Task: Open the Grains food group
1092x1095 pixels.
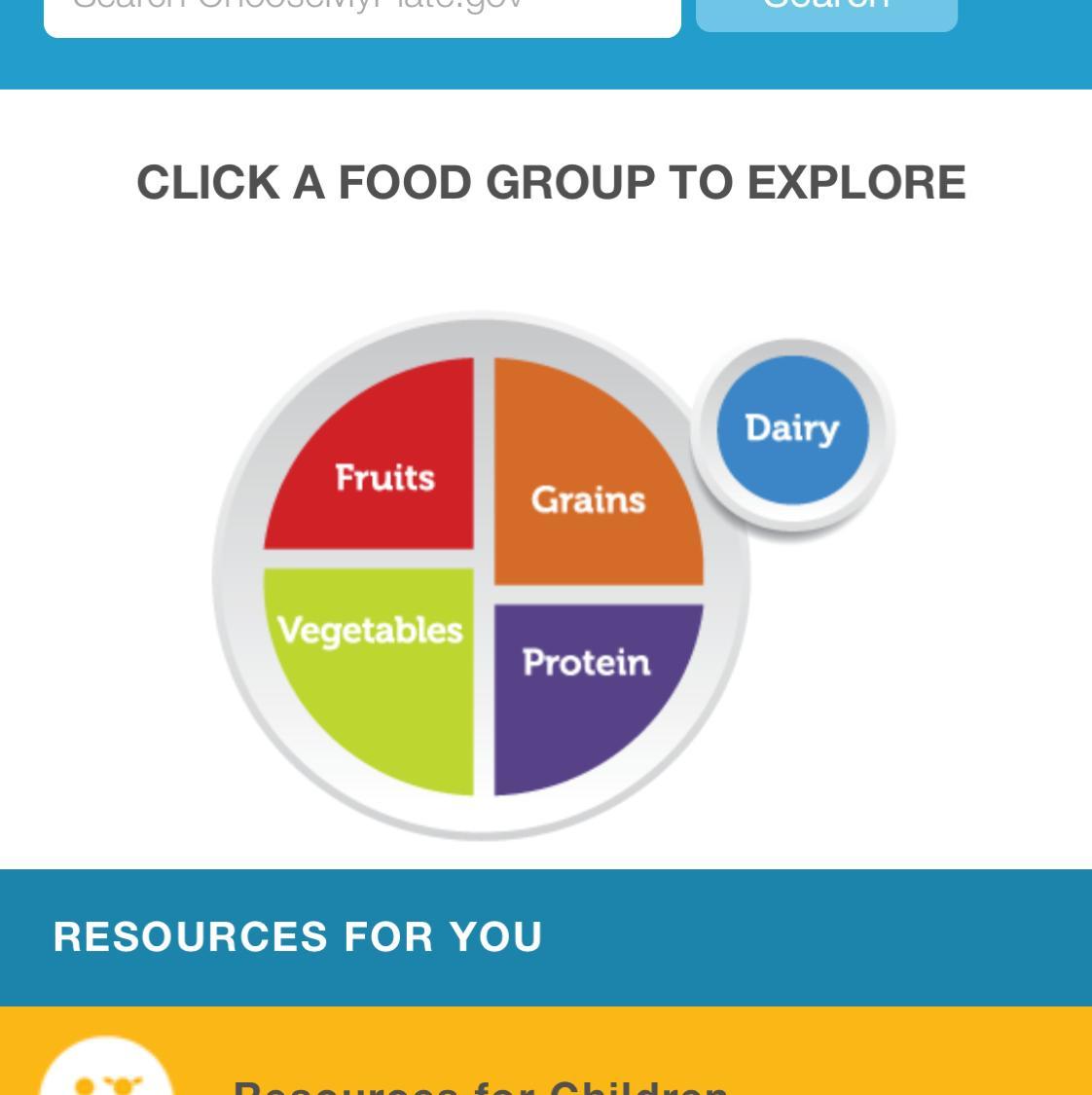Action: tap(588, 487)
